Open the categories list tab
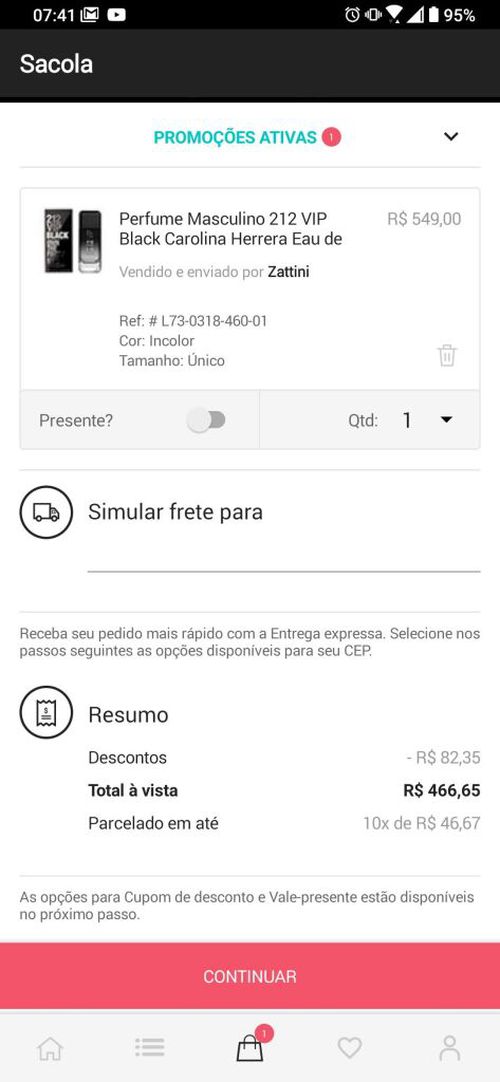Viewport: 500px width, 1082px height. coord(150,1047)
